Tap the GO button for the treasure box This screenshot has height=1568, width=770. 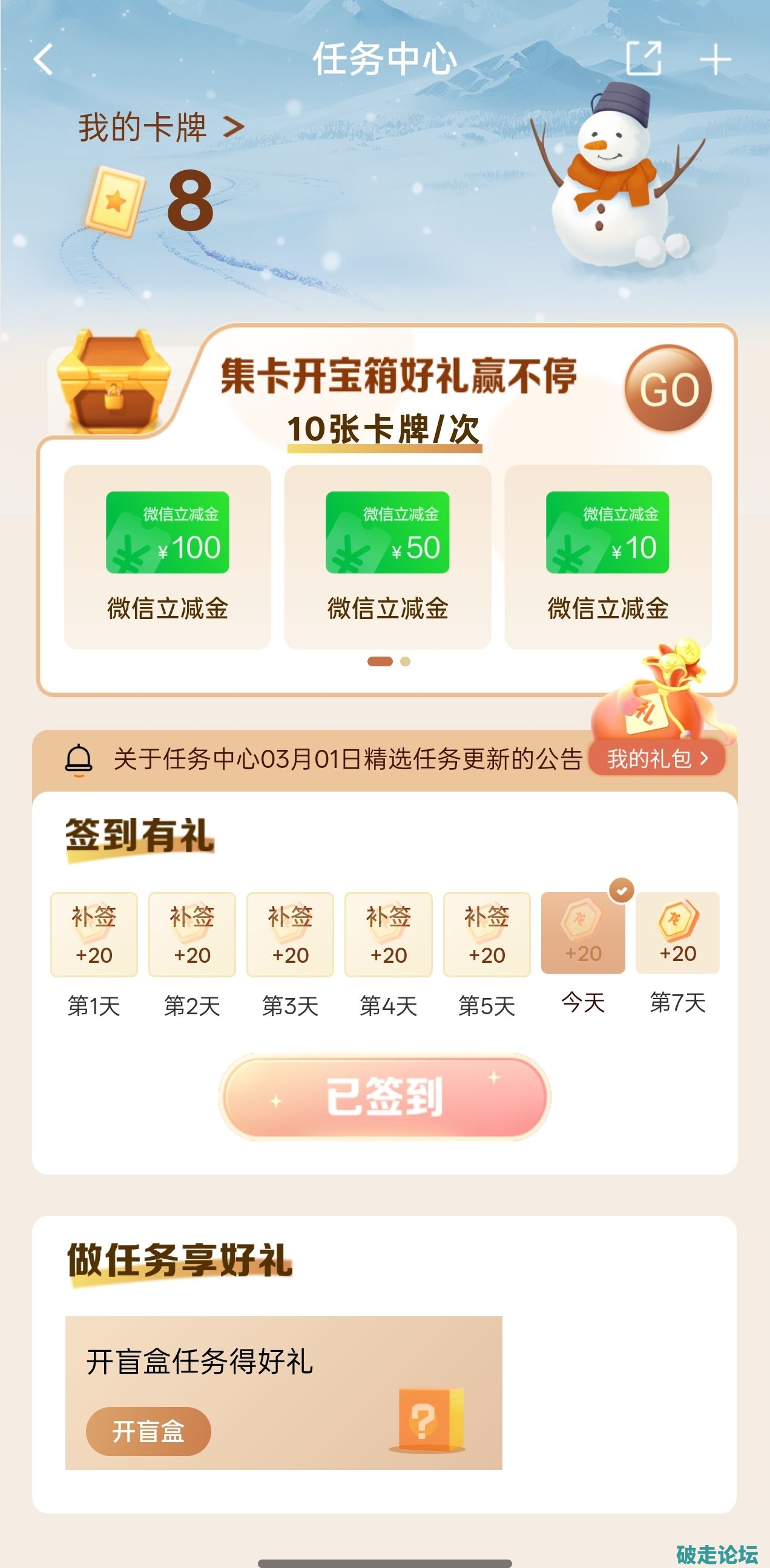coord(668,389)
